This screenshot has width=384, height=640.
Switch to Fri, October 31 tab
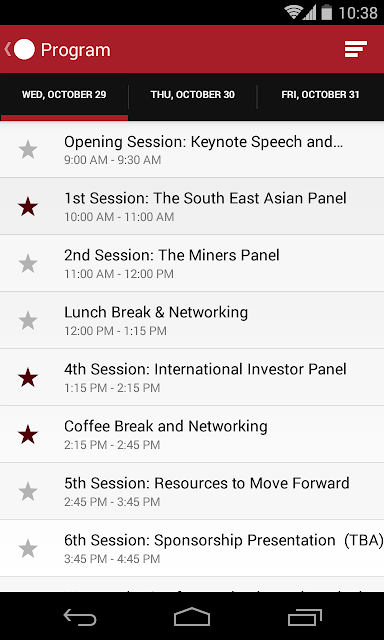click(x=320, y=95)
